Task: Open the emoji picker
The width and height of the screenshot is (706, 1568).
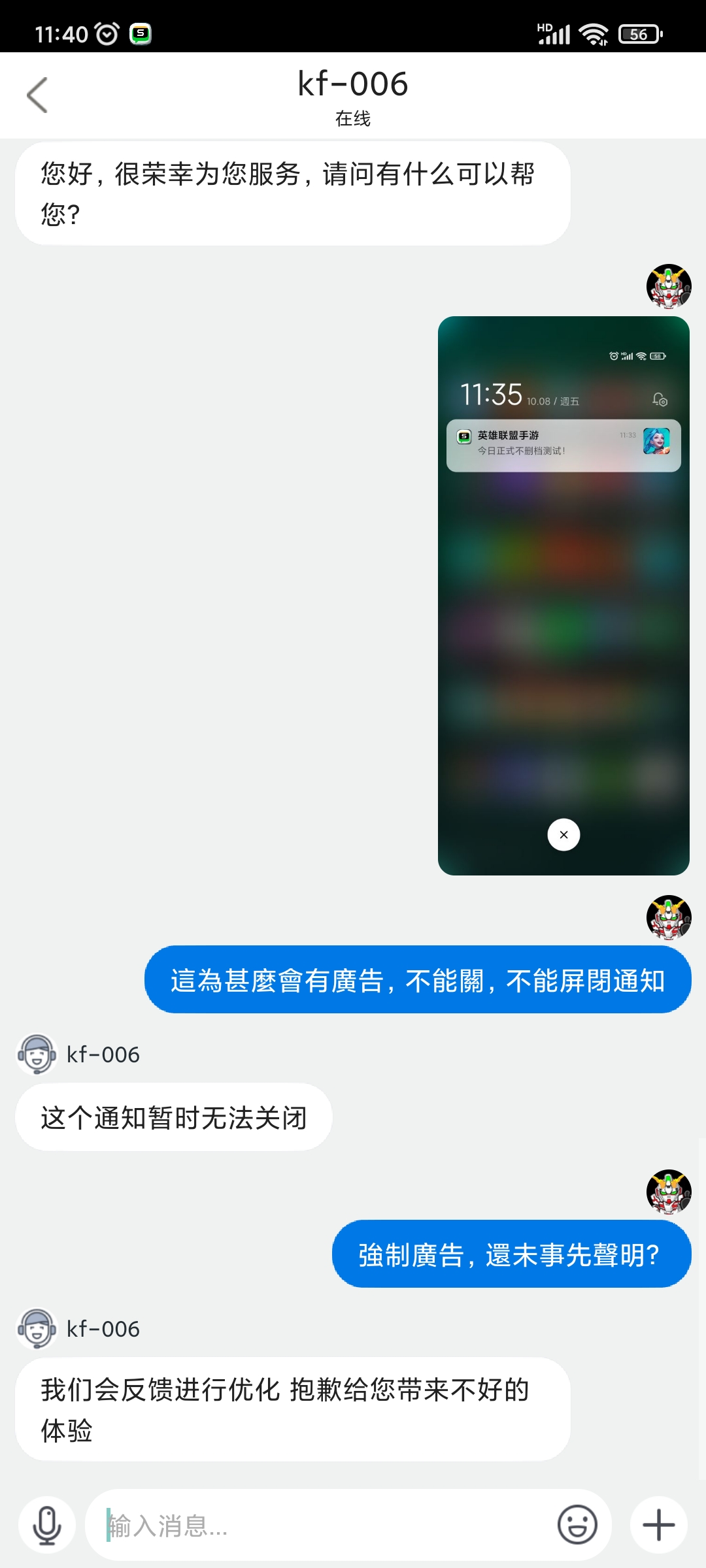Action: pyautogui.click(x=577, y=1526)
